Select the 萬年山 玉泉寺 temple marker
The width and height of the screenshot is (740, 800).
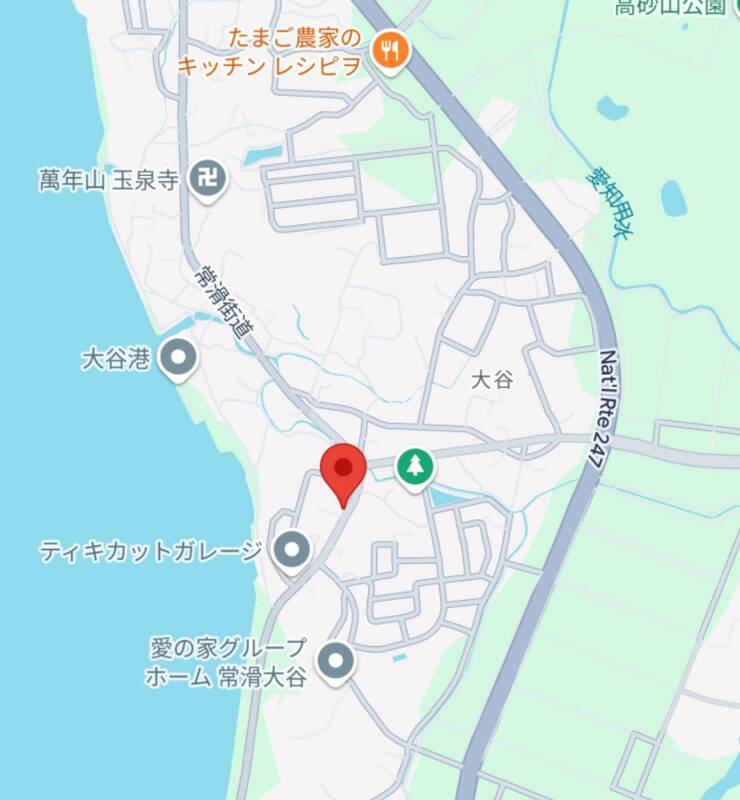pyautogui.click(x=210, y=180)
